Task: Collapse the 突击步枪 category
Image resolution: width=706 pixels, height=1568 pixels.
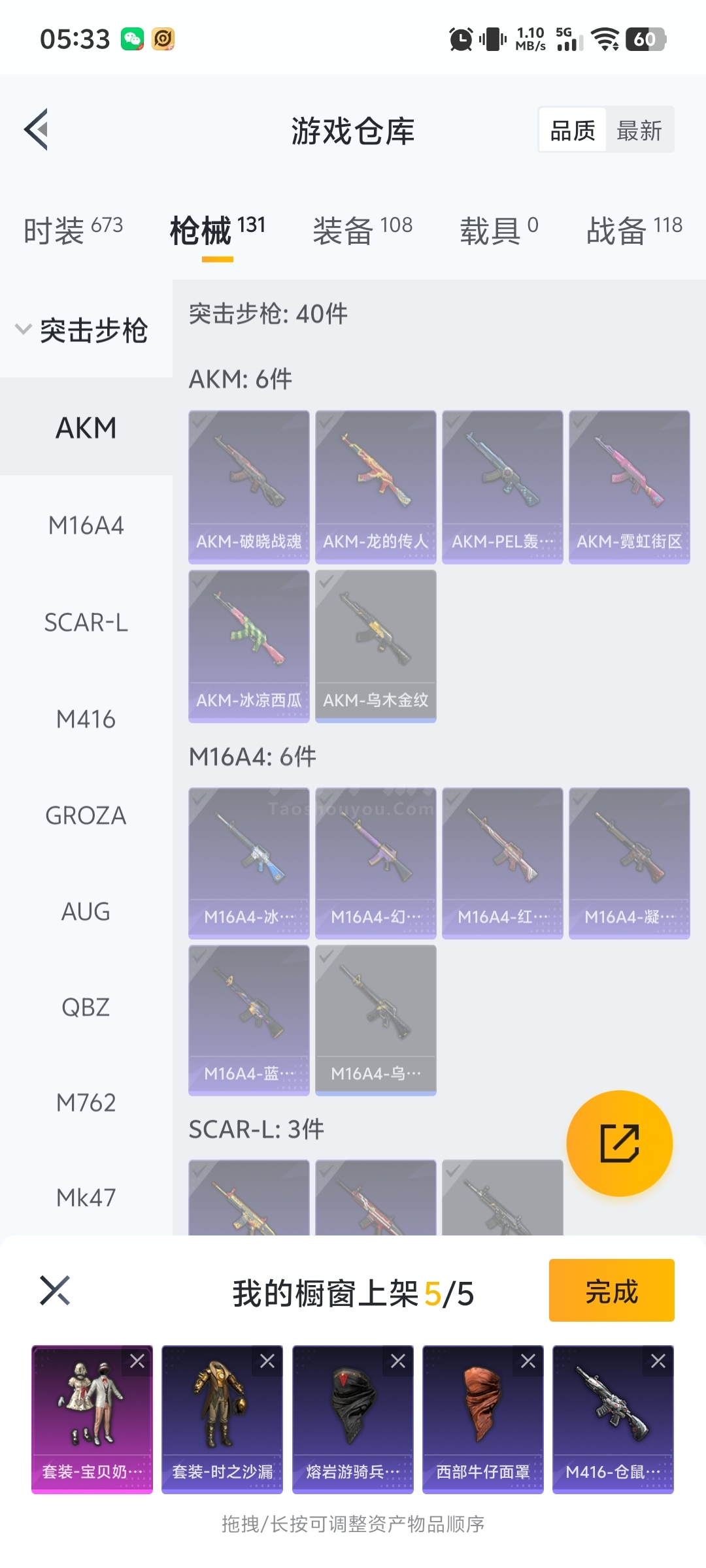Action: click(82, 330)
